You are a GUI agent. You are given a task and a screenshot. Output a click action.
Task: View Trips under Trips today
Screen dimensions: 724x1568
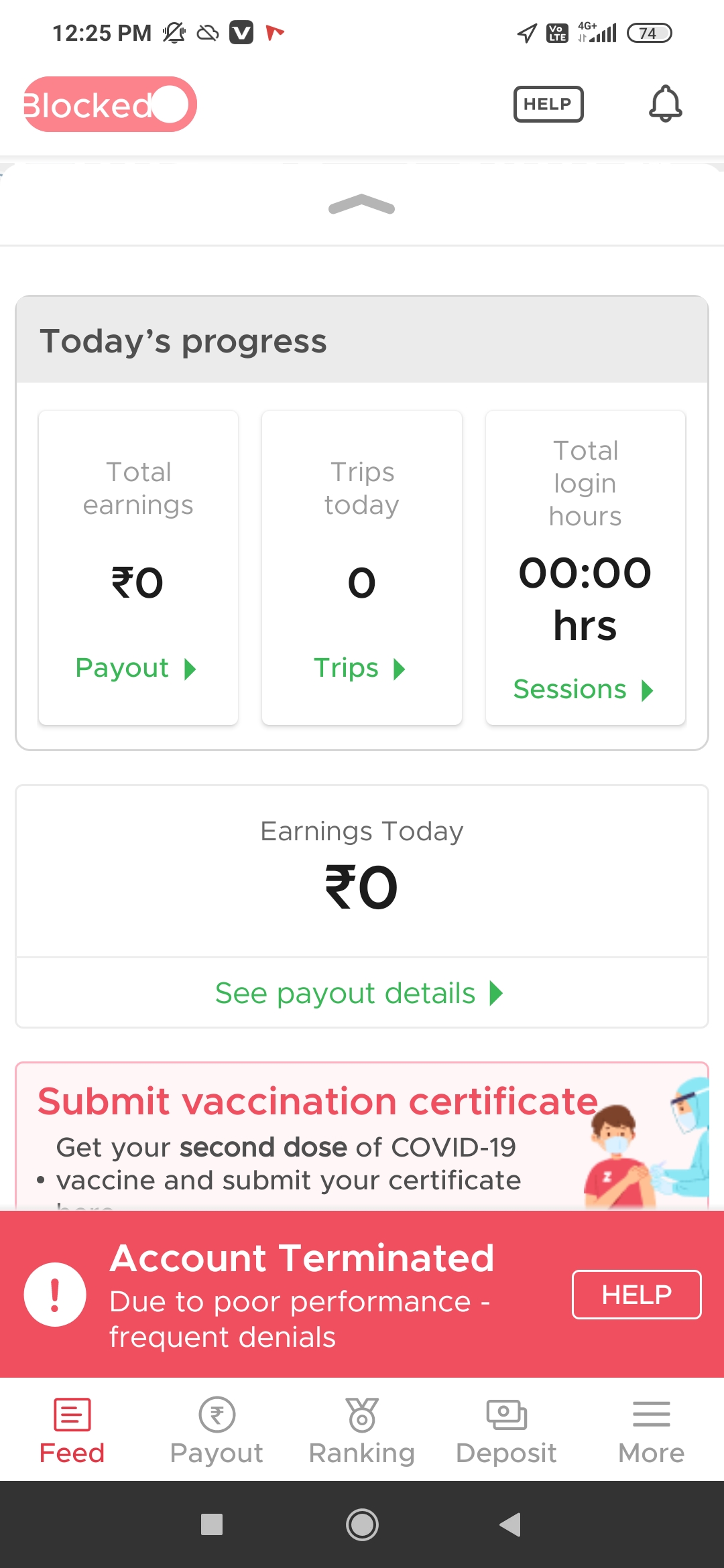360,668
